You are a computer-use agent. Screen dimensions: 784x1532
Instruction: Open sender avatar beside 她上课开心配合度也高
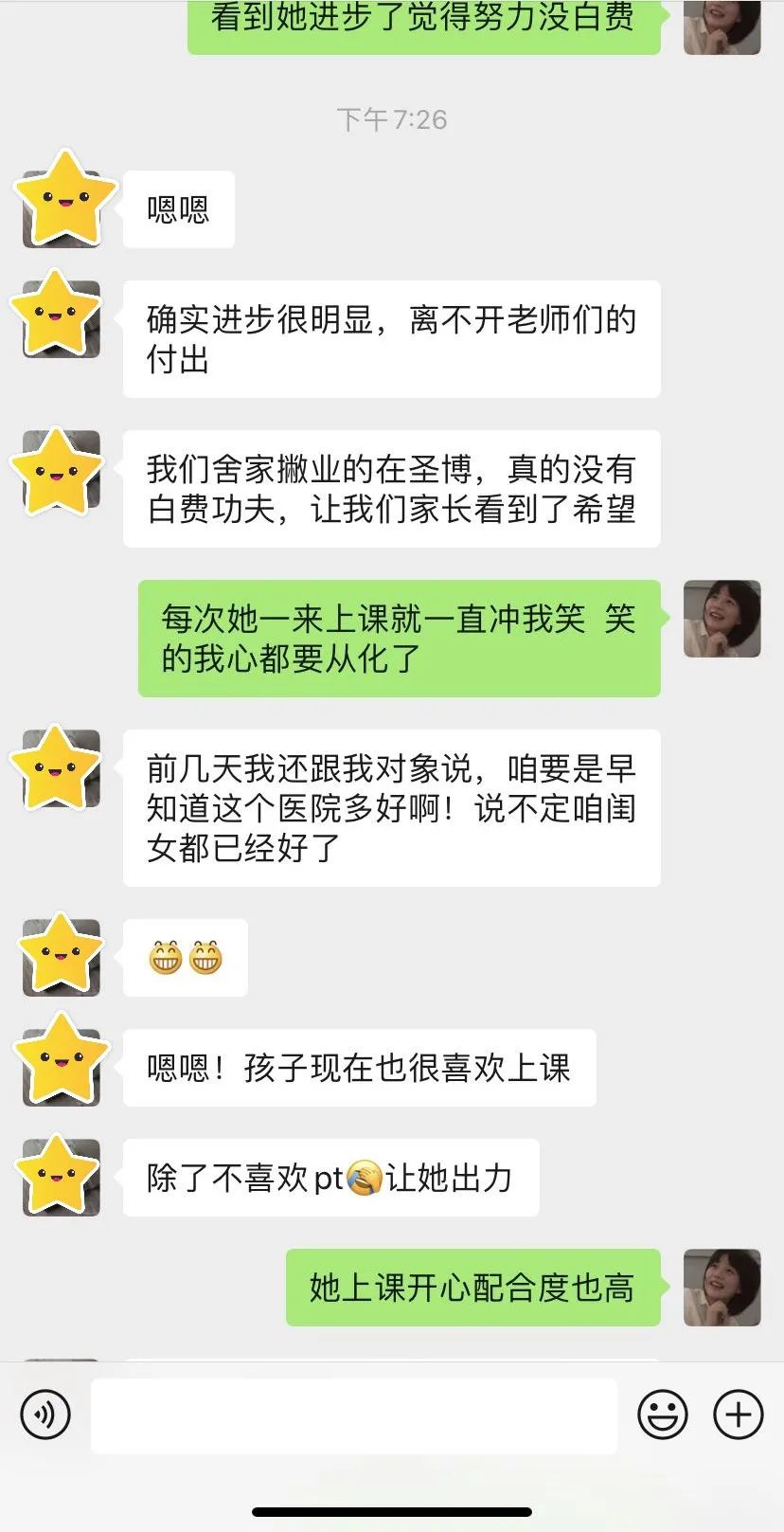click(x=722, y=1287)
